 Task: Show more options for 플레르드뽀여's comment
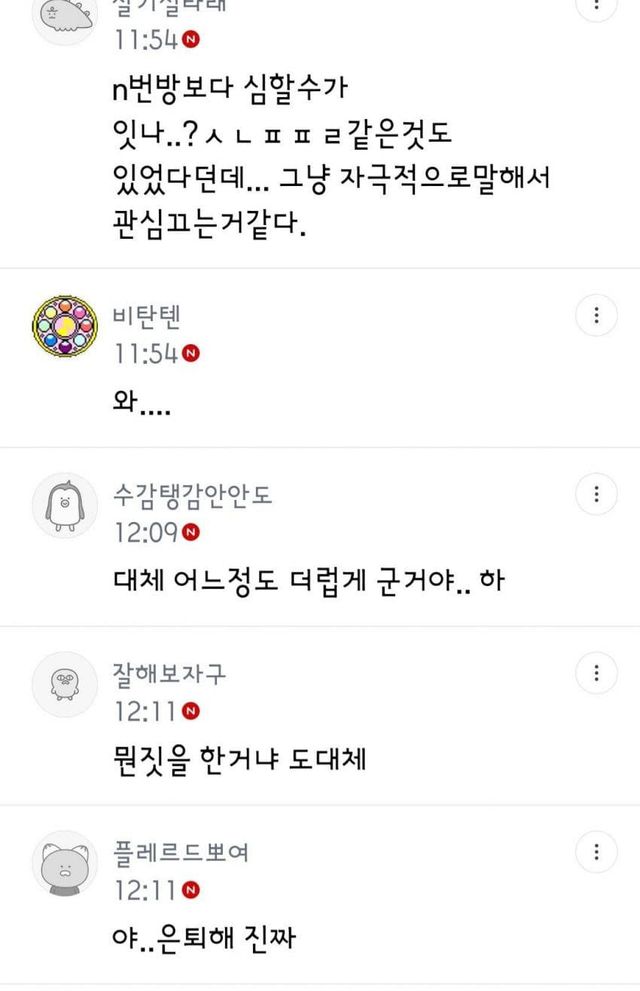point(596,852)
